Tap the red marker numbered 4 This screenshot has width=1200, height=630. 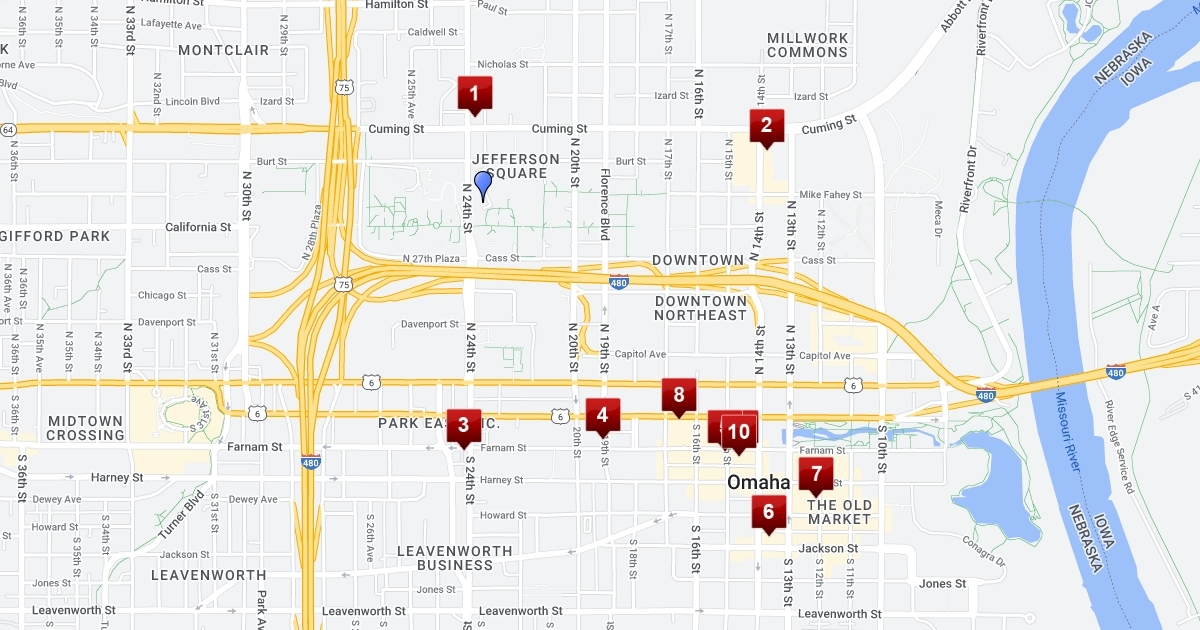[x=602, y=415]
